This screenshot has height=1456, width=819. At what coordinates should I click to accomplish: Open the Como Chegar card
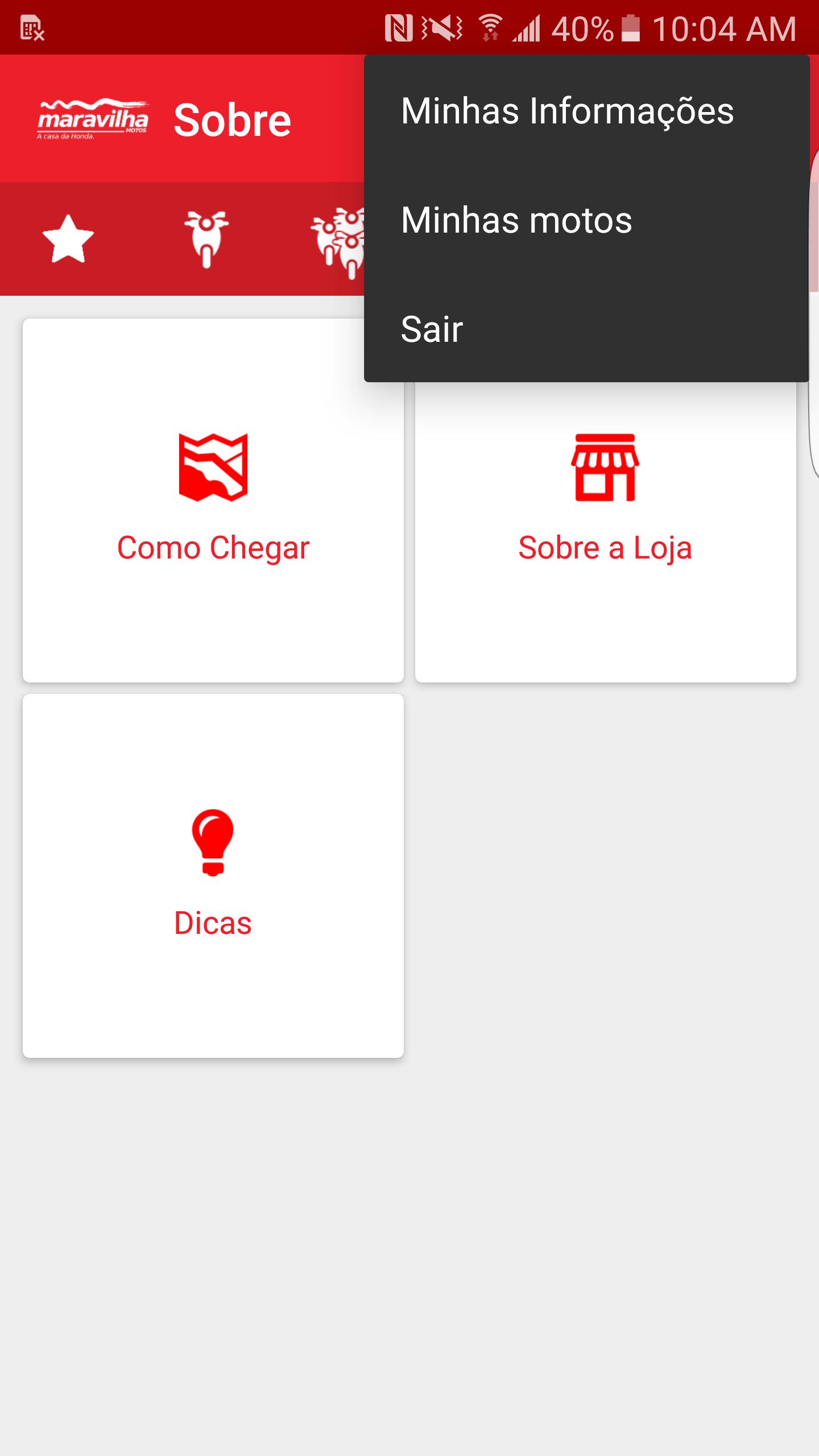coord(213,500)
